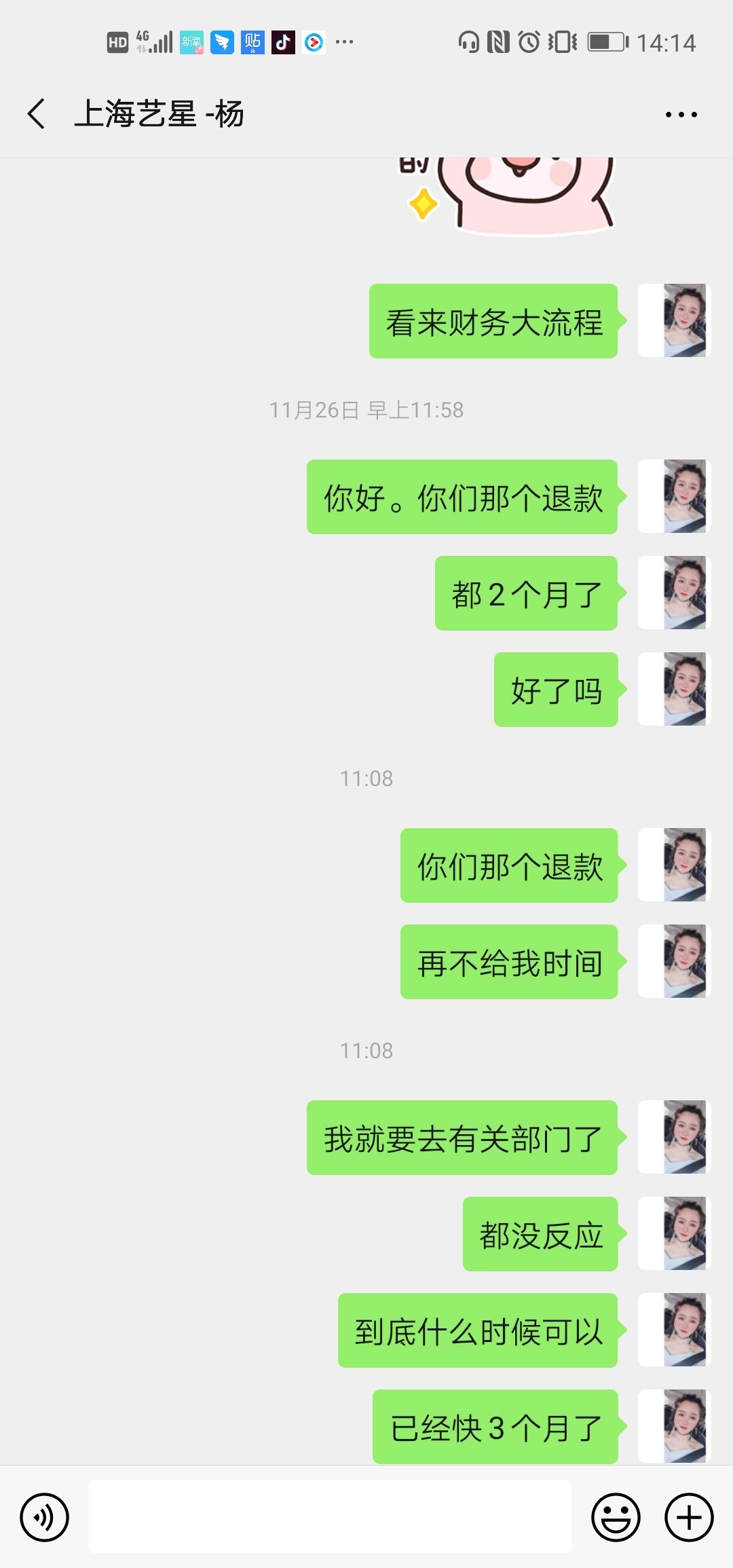Switch to voice message input
733x1568 pixels.
[44, 1517]
